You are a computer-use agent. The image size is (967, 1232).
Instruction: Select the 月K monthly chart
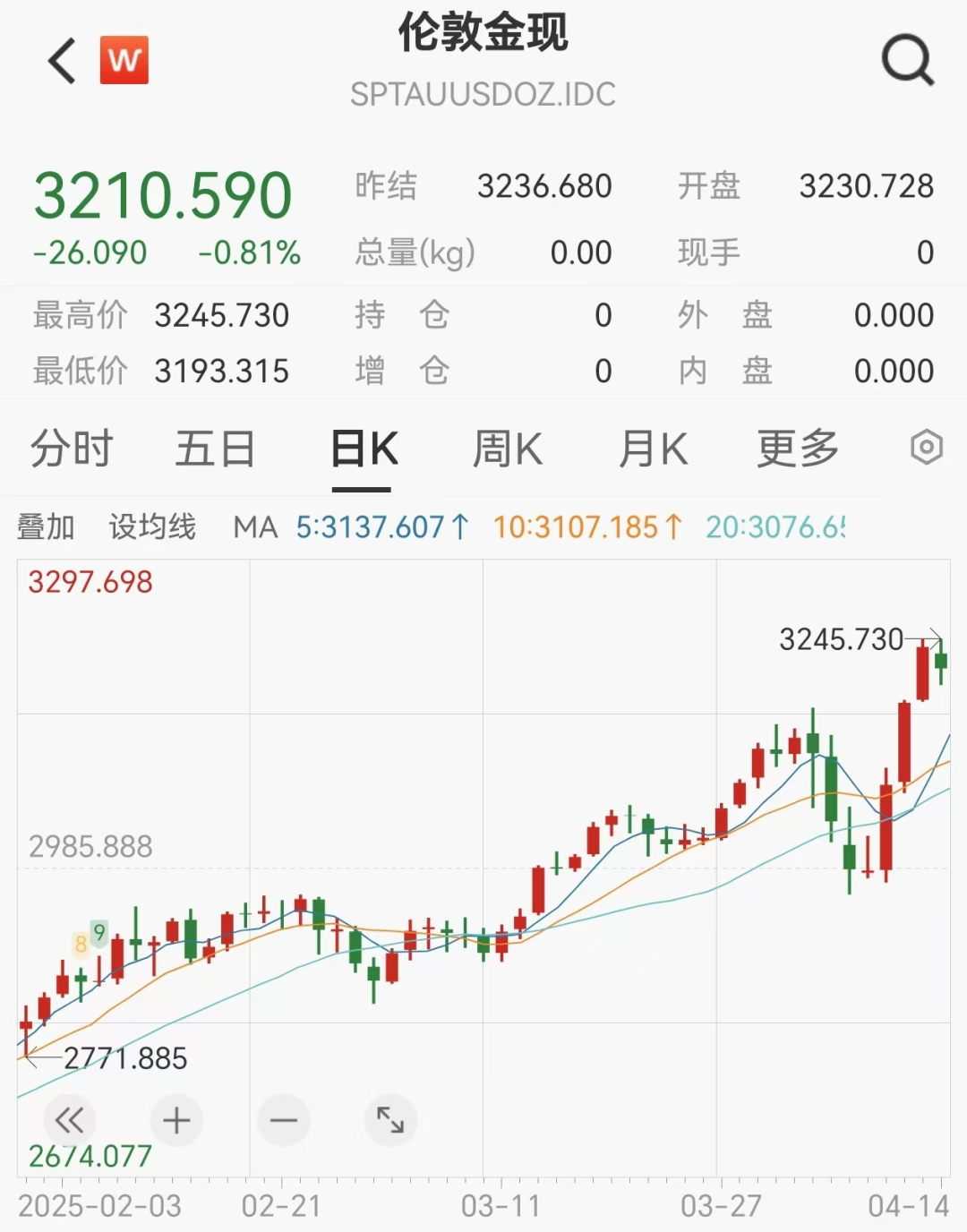652,448
